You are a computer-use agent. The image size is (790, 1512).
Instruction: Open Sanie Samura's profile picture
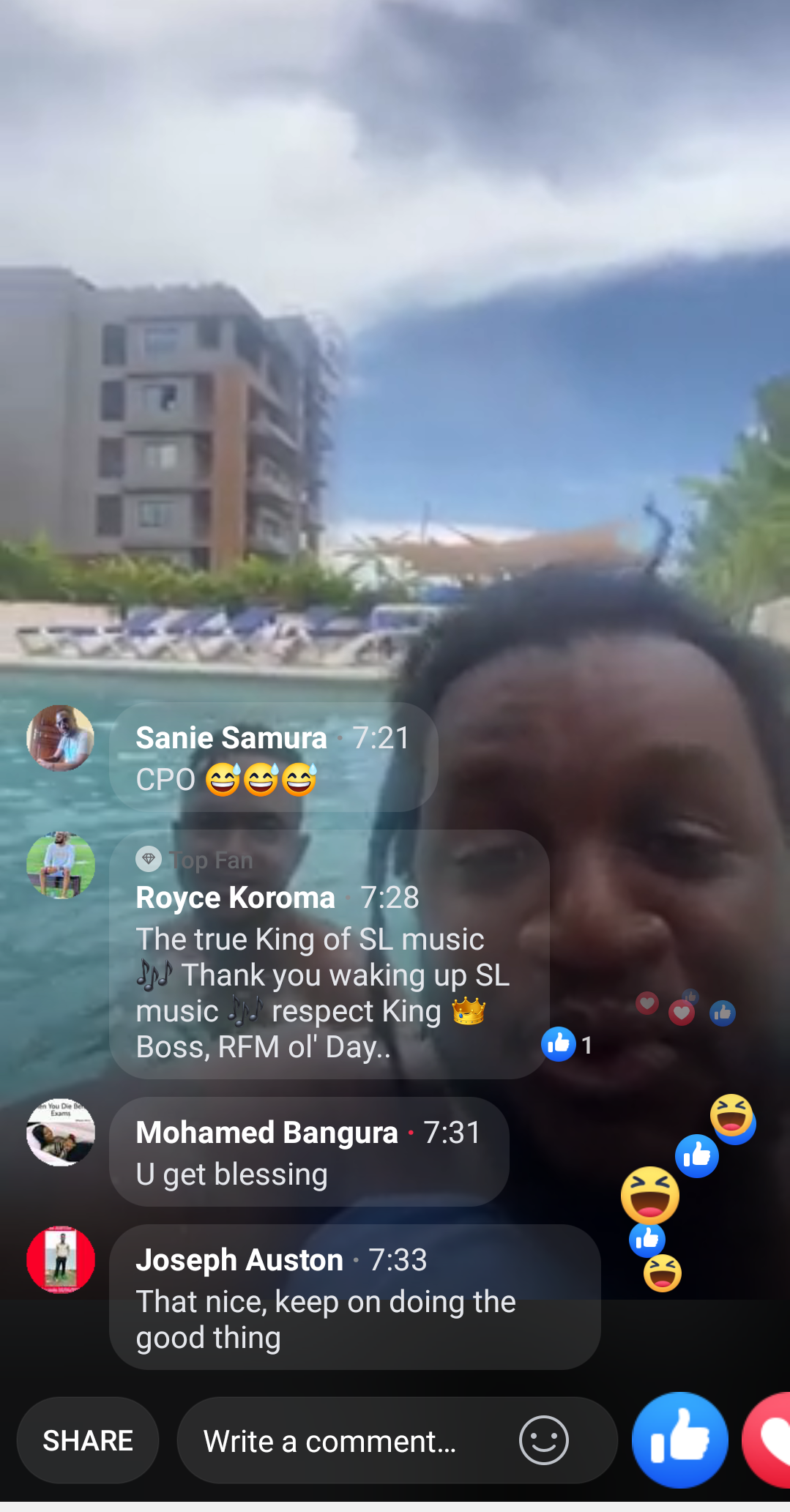tap(60, 738)
